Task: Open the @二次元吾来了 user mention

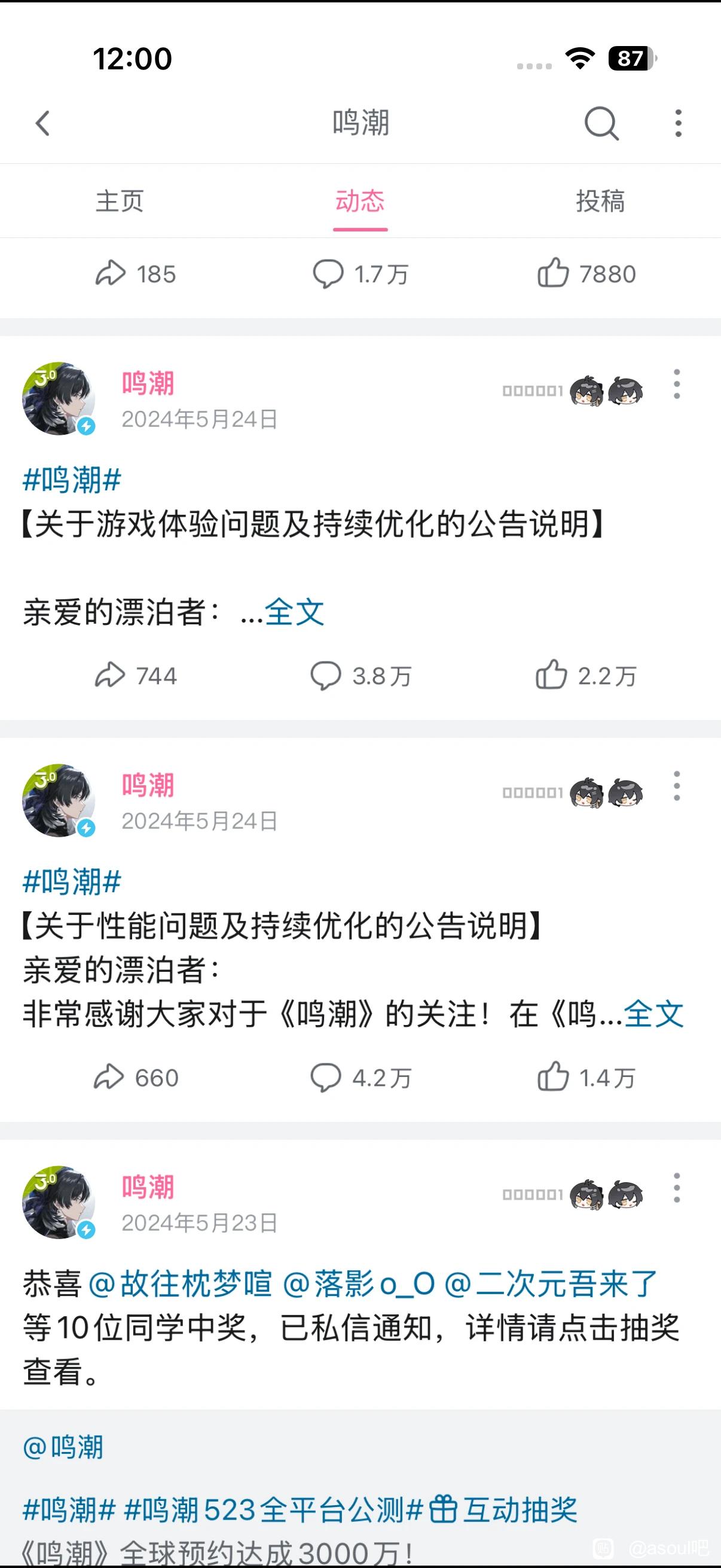Action: [x=551, y=1284]
